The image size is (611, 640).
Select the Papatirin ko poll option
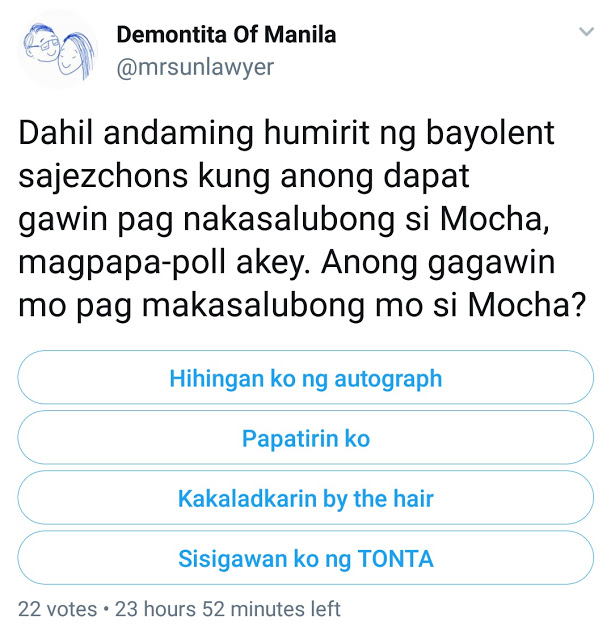coord(306,438)
